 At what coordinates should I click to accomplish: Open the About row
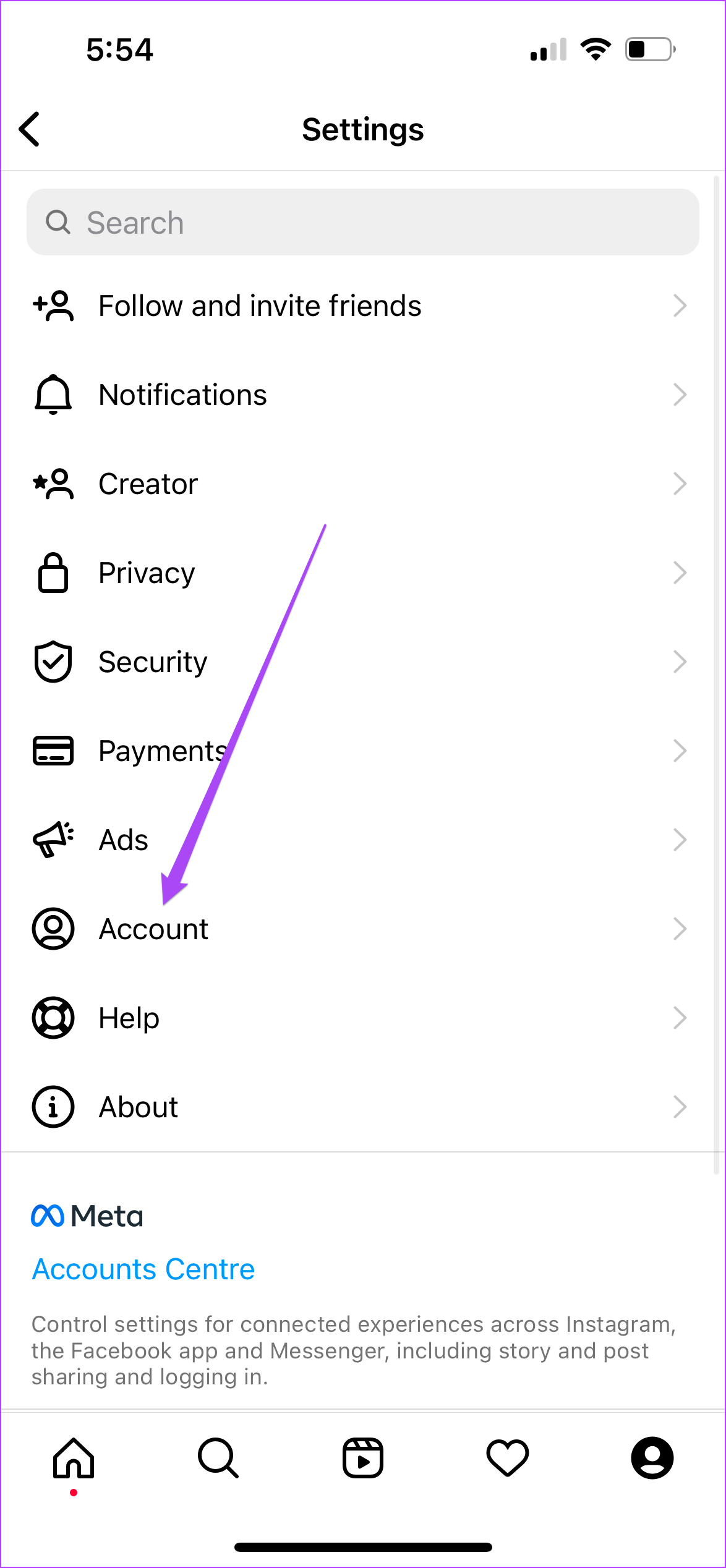363,1107
